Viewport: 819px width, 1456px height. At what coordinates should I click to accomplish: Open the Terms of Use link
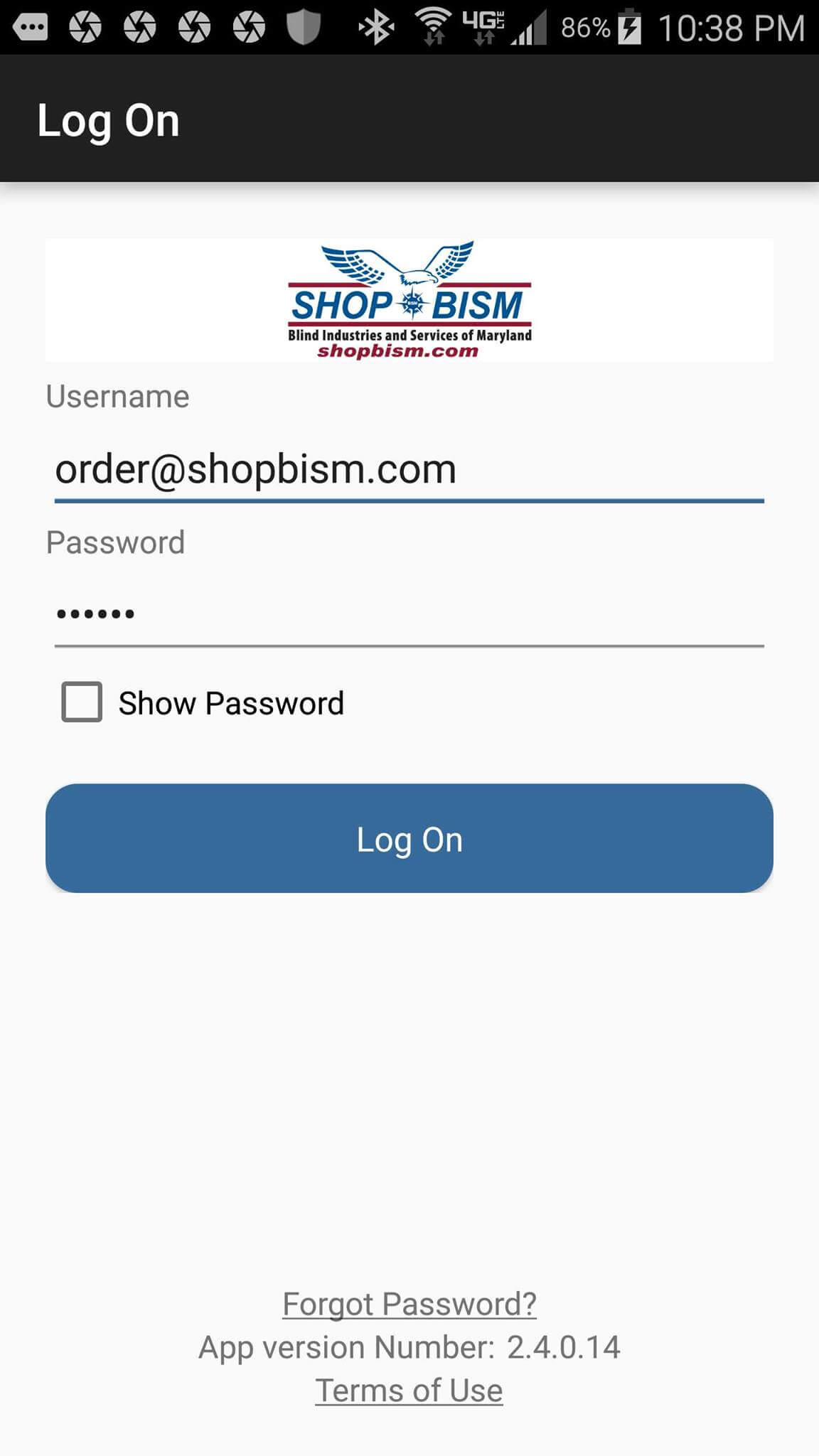(x=409, y=1391)
